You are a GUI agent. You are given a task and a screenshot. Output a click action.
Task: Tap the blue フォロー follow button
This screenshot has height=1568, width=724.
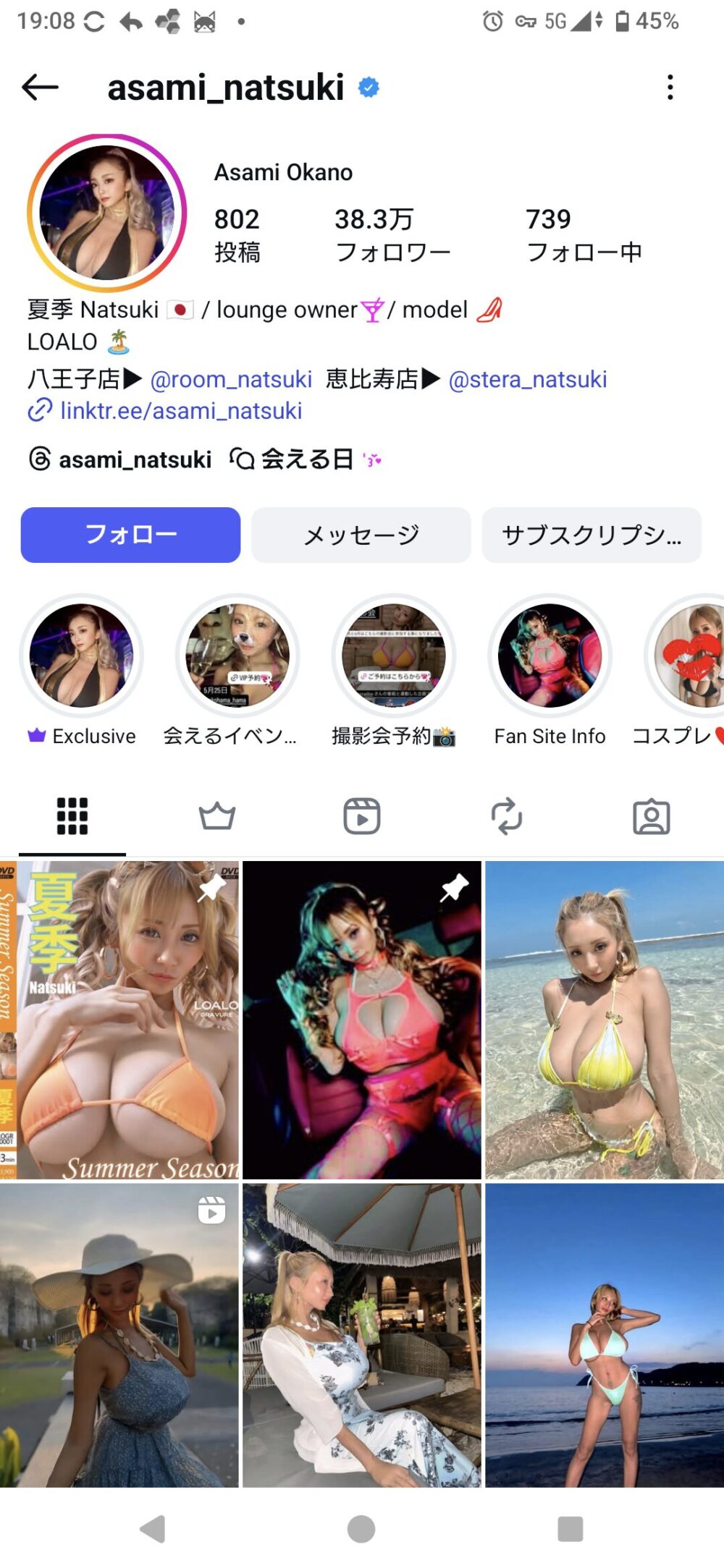pos(130,535)
